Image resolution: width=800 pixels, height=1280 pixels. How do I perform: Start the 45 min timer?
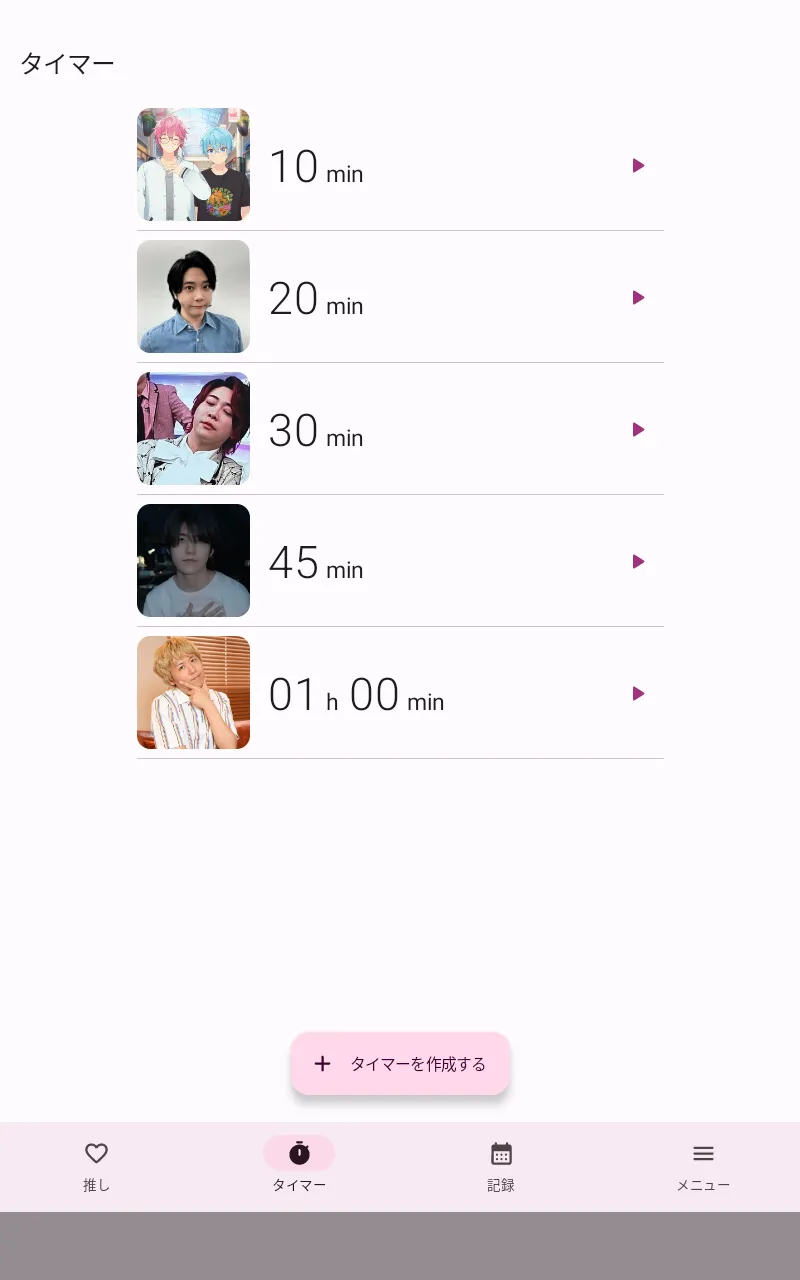[638, 562]
